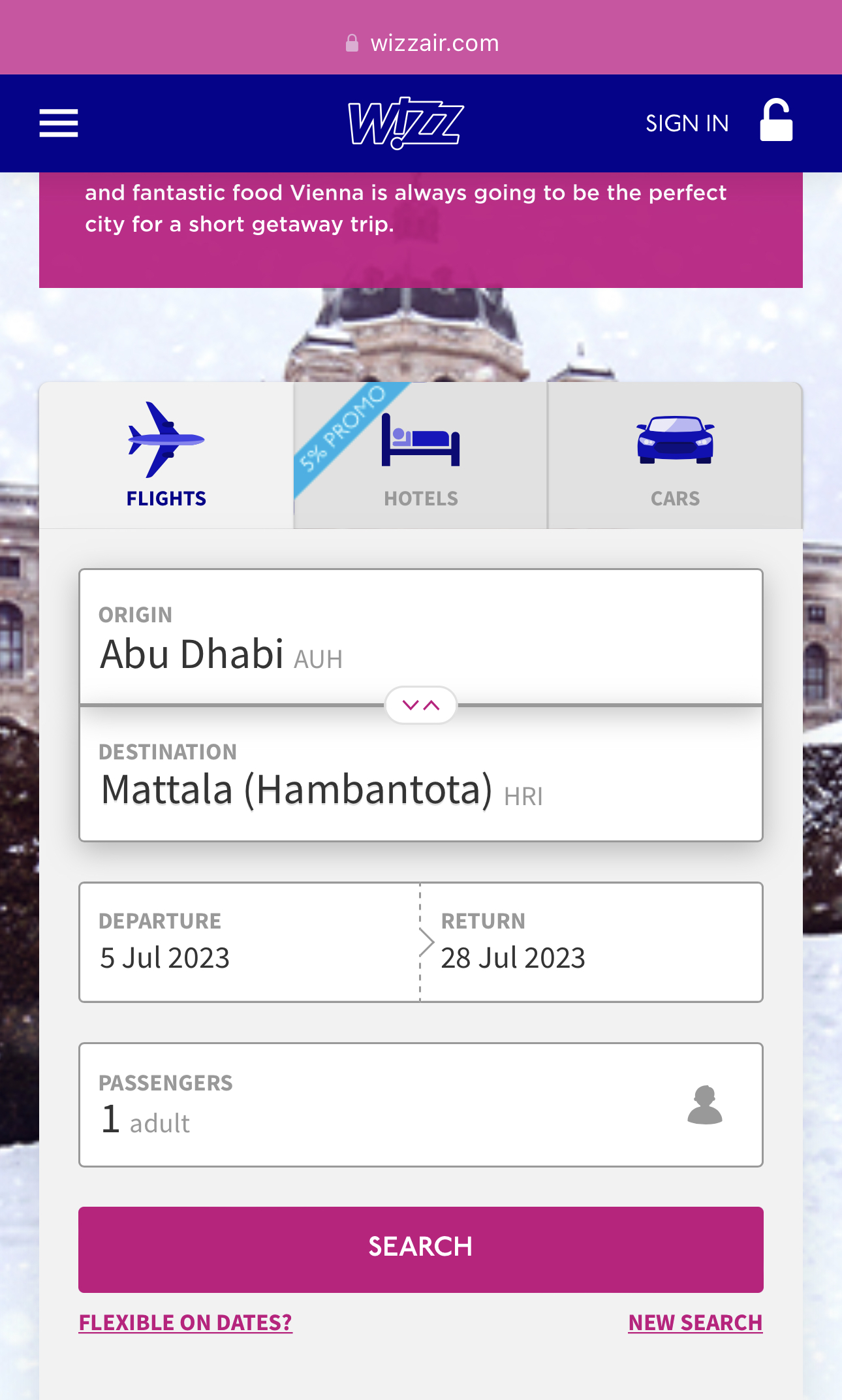Change the return date 28 Jul 2023
Viewport: 842px width, 1400px height.
591,942
